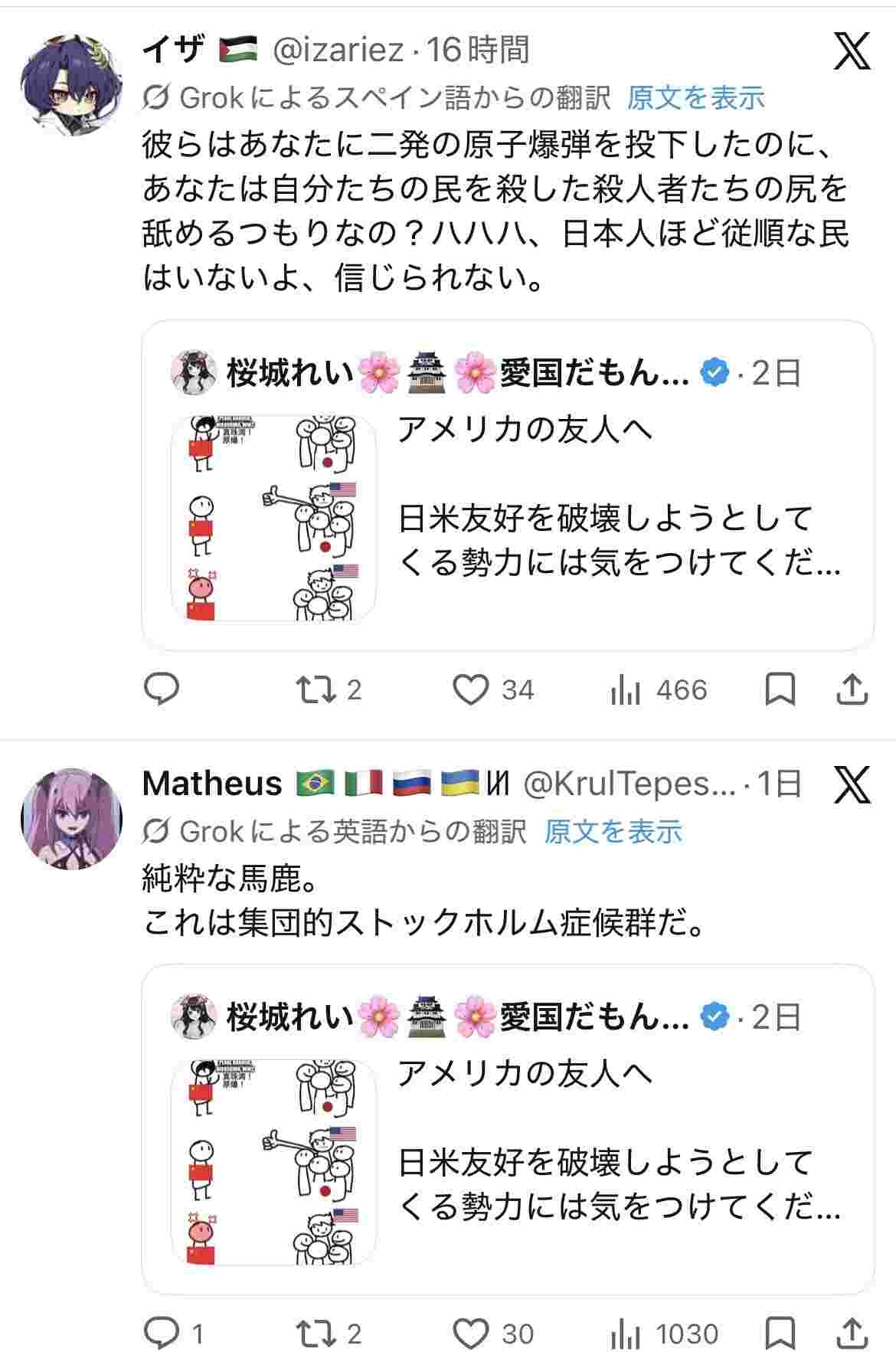Repost イザ's post
The image size is (896, 1352).
click(317, 689)
